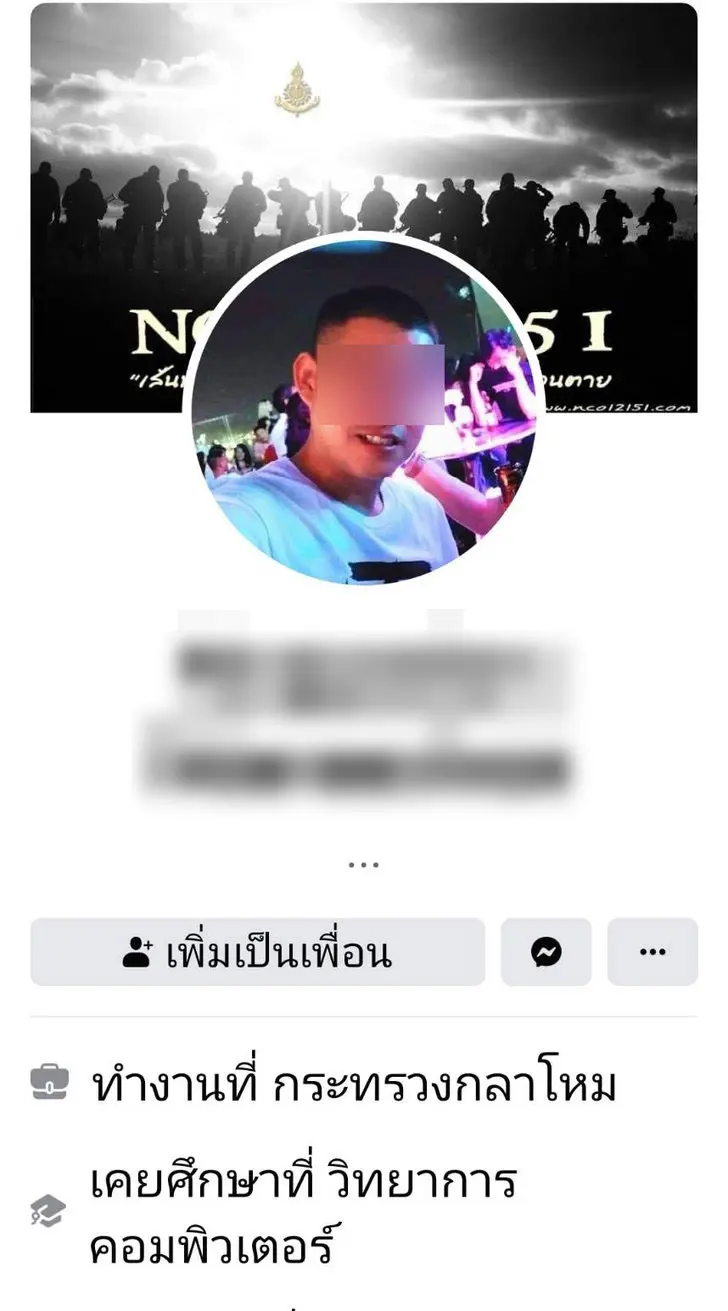This screenshot has height=1311, width=728.
Task: Open the soldiers cover photo
Action: click(x=363, y=120)
